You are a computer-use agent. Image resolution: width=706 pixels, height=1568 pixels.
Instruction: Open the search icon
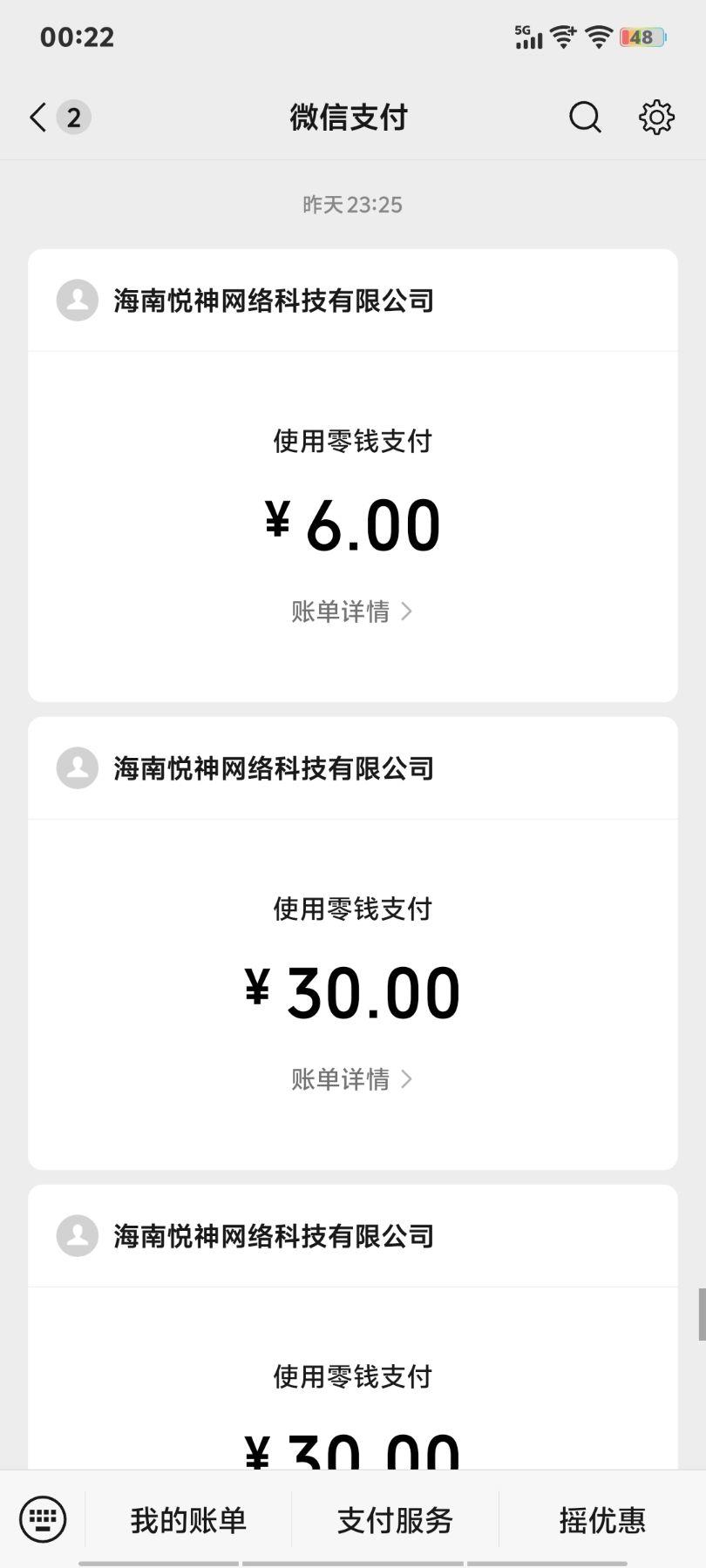tap(584, 117)
